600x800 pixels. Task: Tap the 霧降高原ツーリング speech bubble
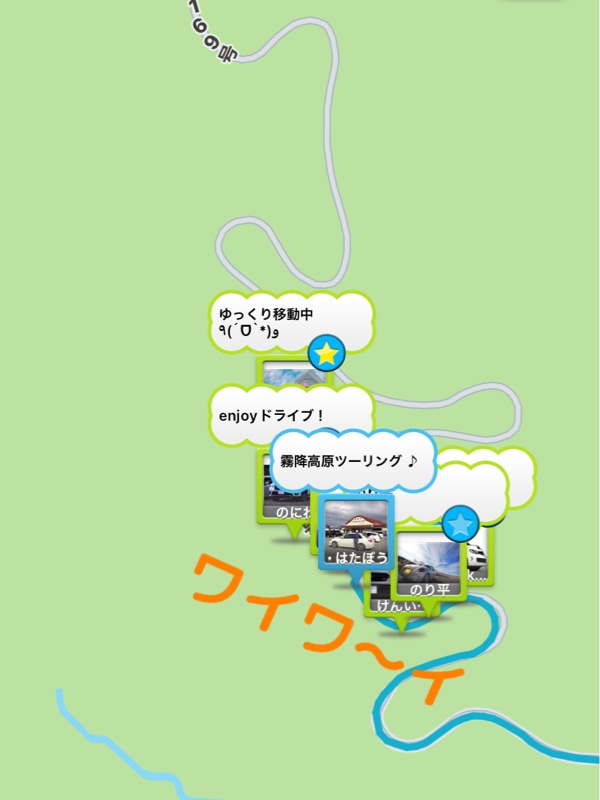click(350, 462)
